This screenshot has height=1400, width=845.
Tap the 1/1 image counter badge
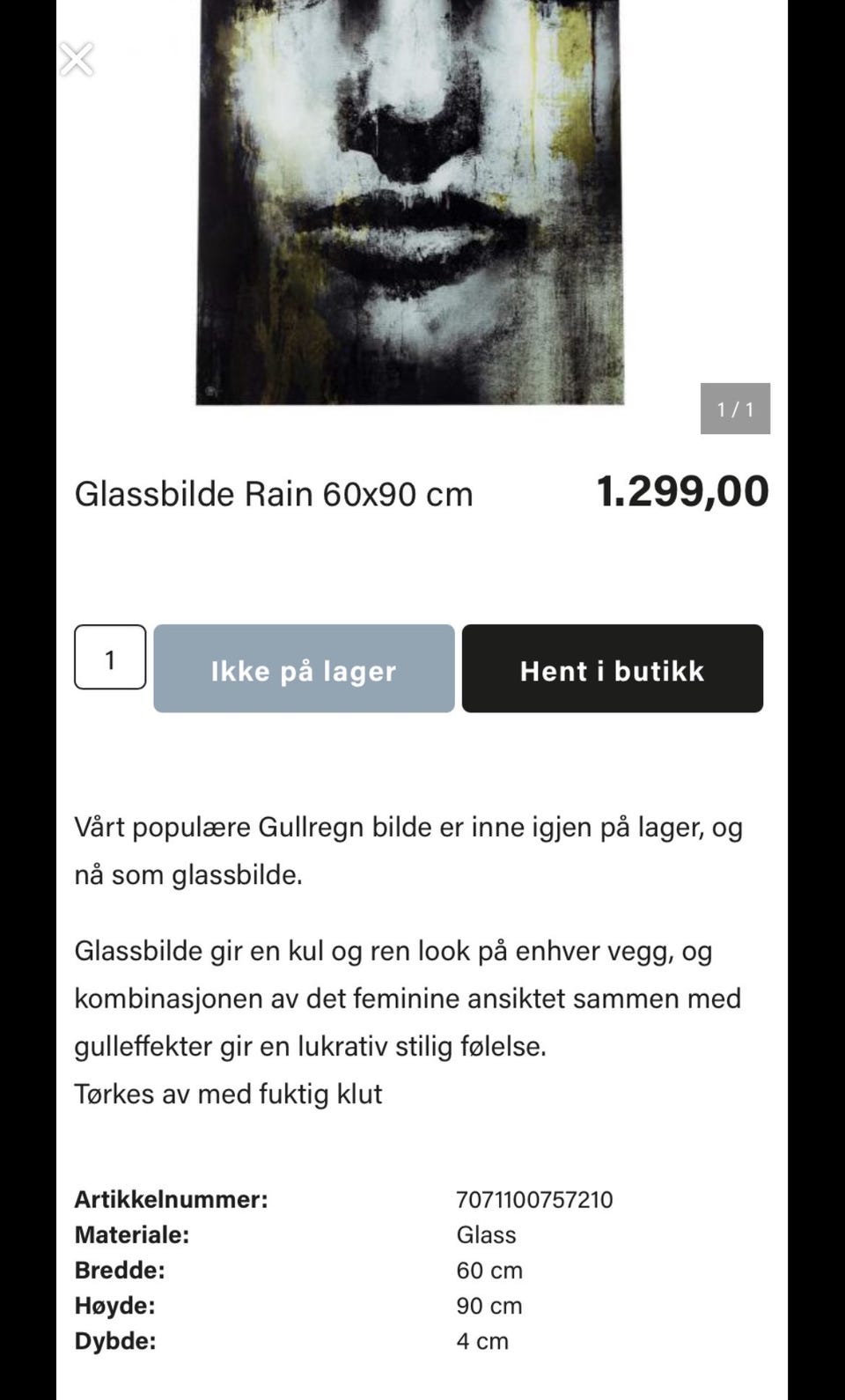click(734, 408)
